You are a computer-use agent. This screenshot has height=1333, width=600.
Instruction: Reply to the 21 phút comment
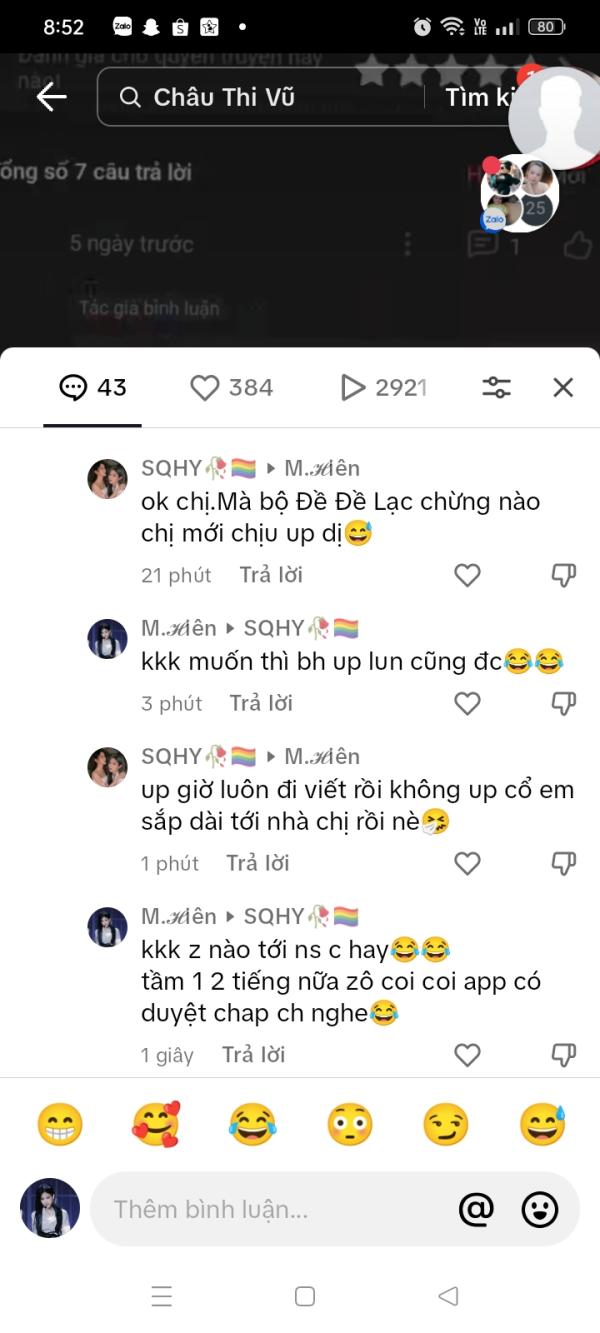[271, 575]
